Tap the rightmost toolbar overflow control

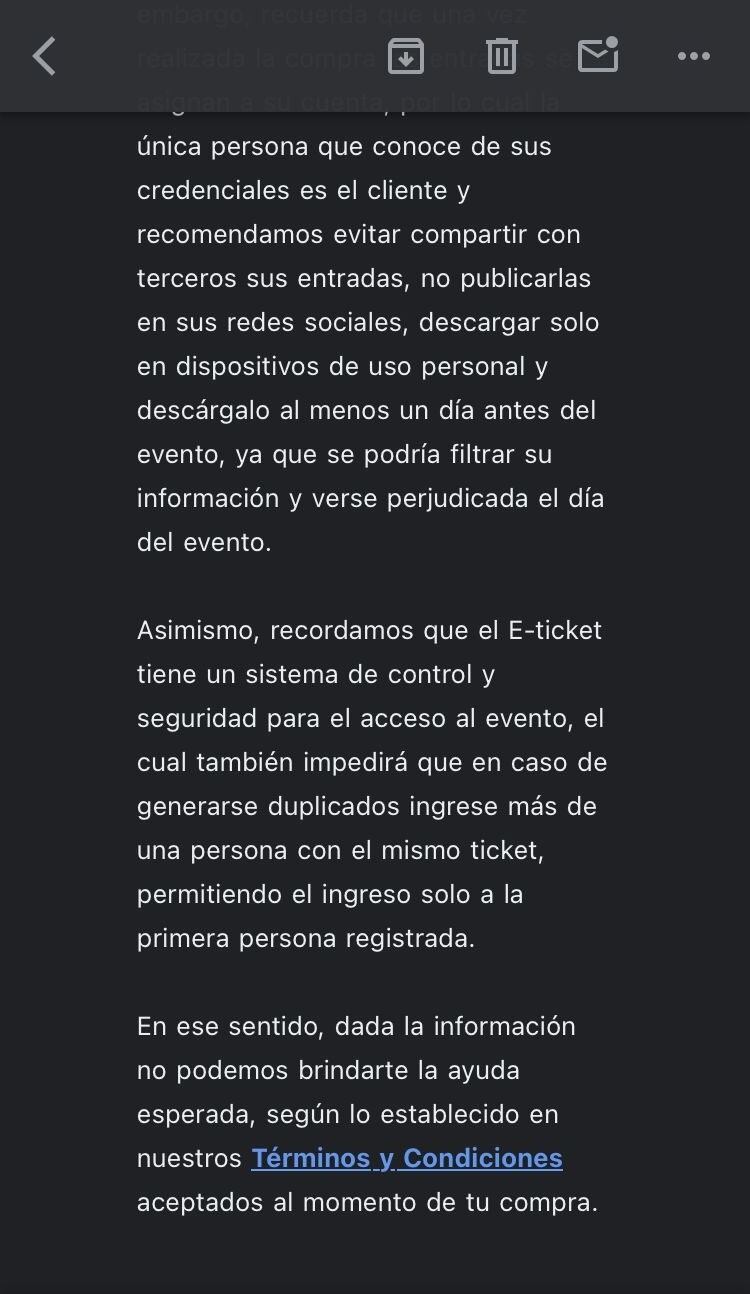[692, 57]
